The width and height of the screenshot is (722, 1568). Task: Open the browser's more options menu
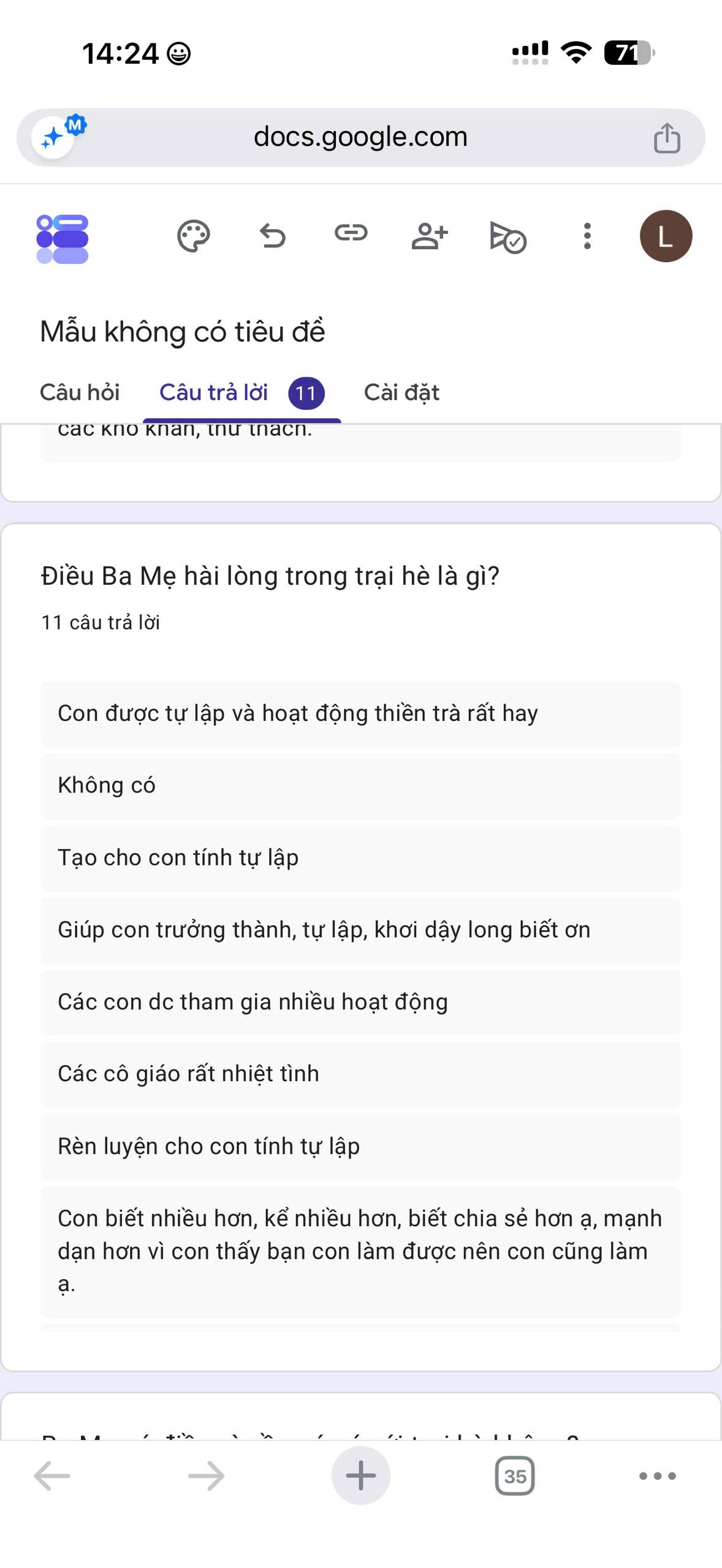click(x=658, y=1476)
